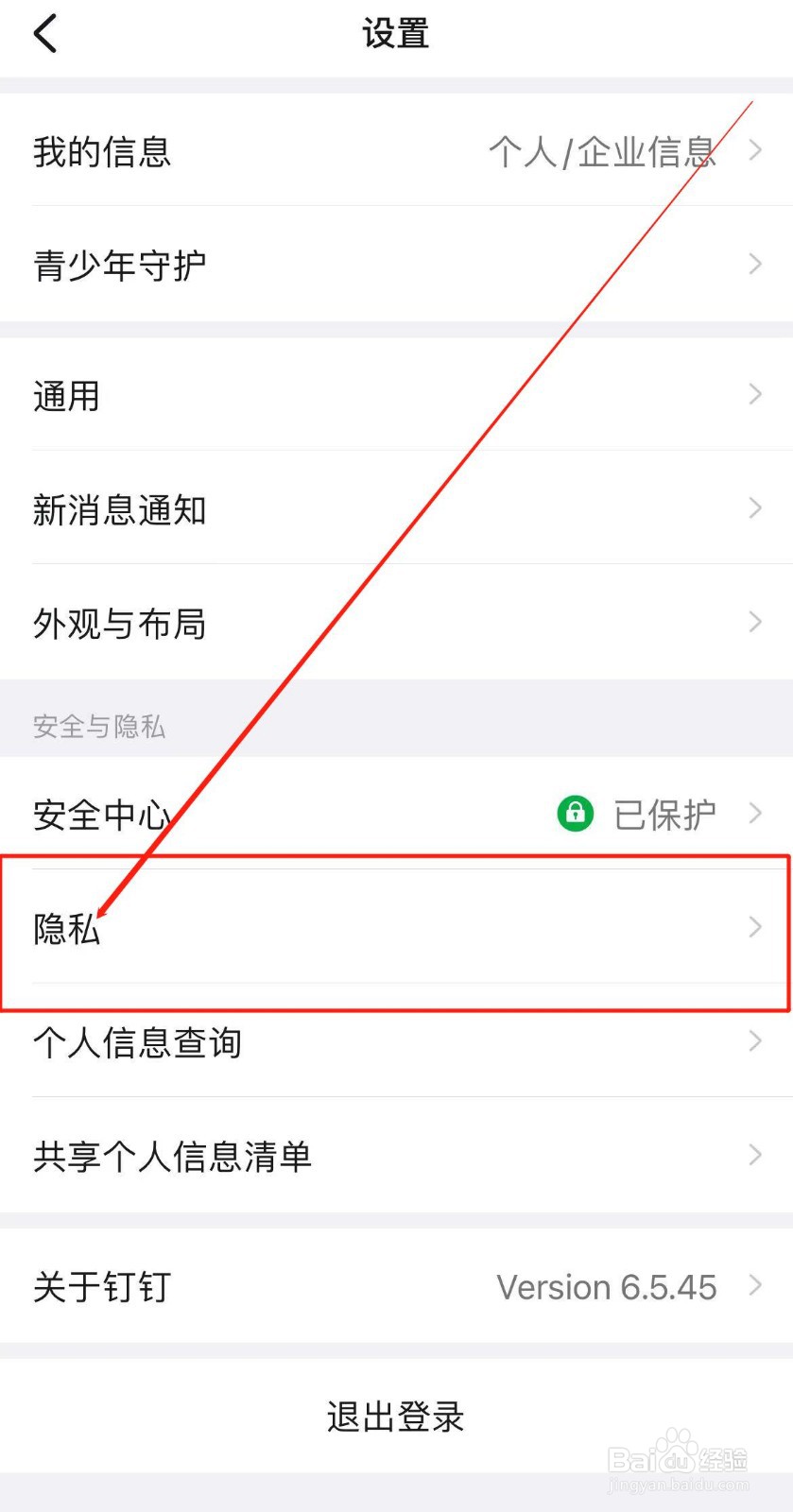Select the 新消息通知 menu entry
The width and height of the screenshot is (793, 1512).
pos(120,508)
